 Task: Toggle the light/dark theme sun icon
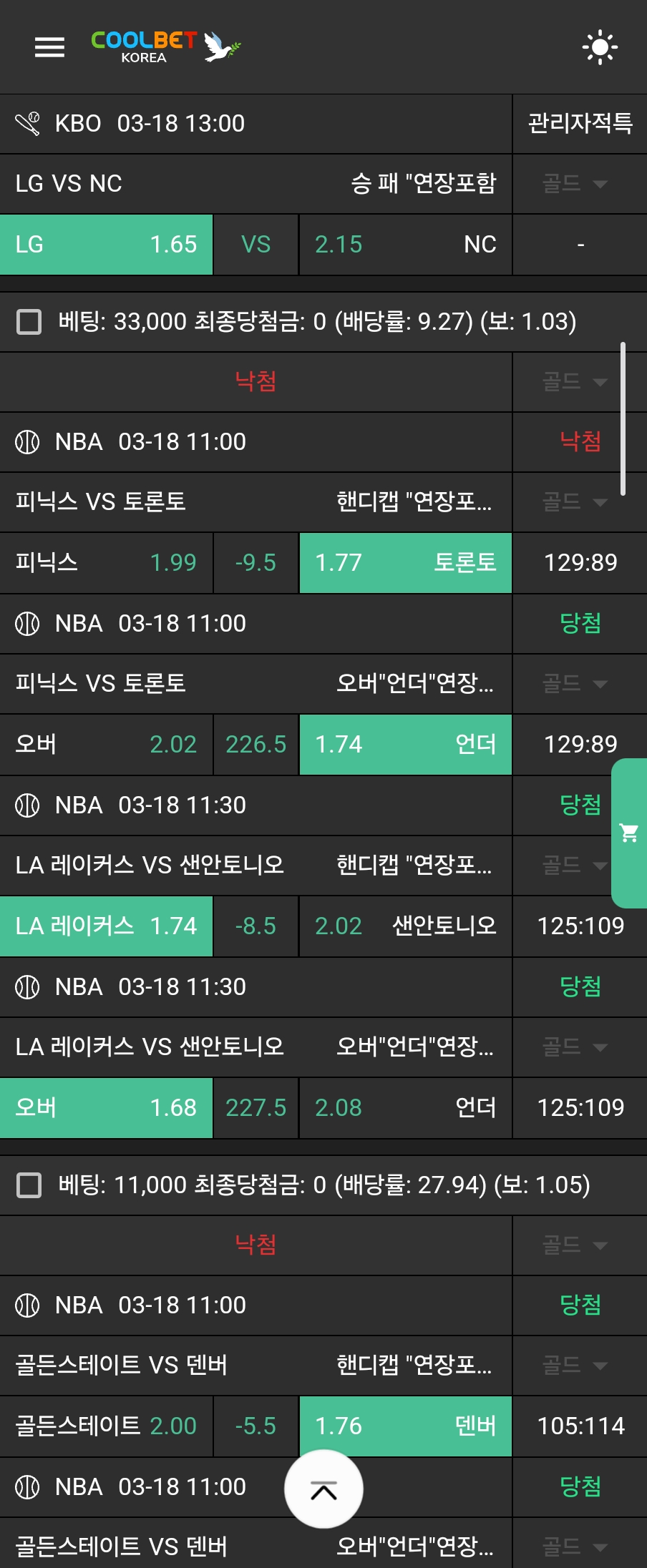pos(599,47)
